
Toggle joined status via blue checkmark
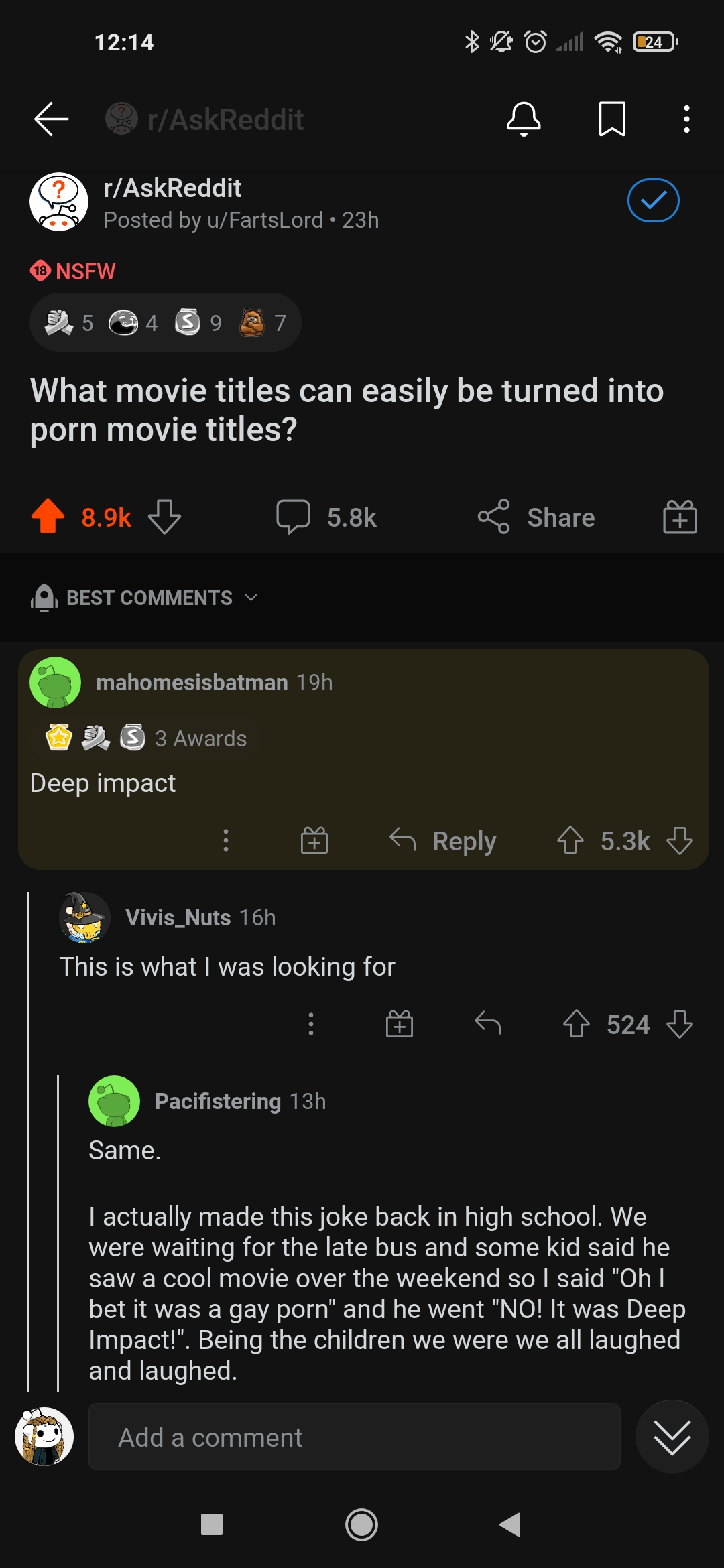tap(654, 200)
